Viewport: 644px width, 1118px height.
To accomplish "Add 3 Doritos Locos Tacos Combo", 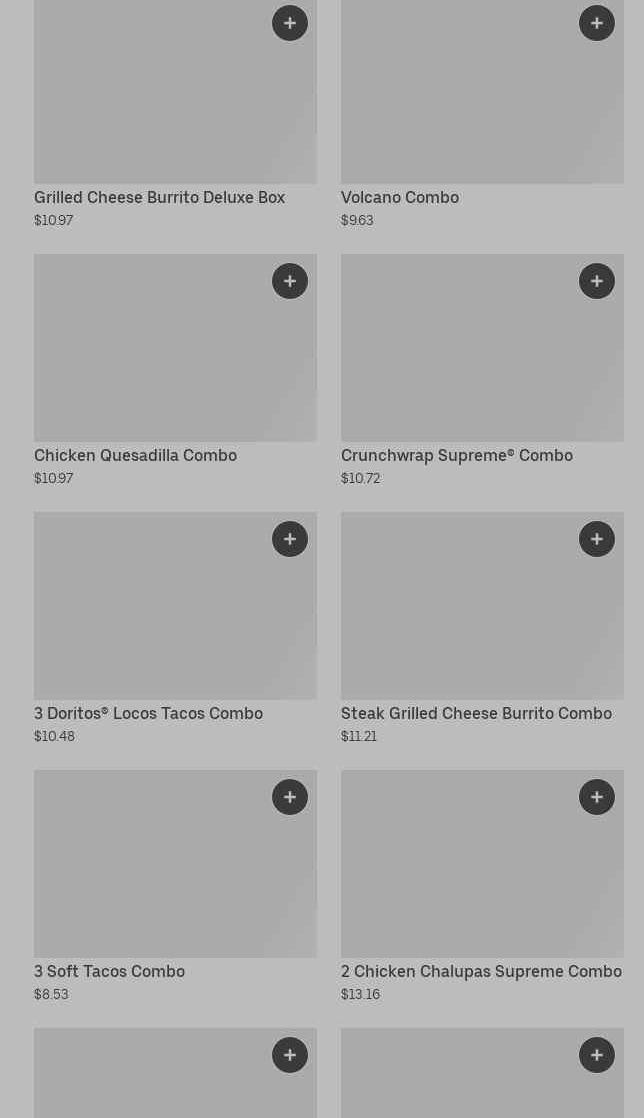I will pos(290,539).
